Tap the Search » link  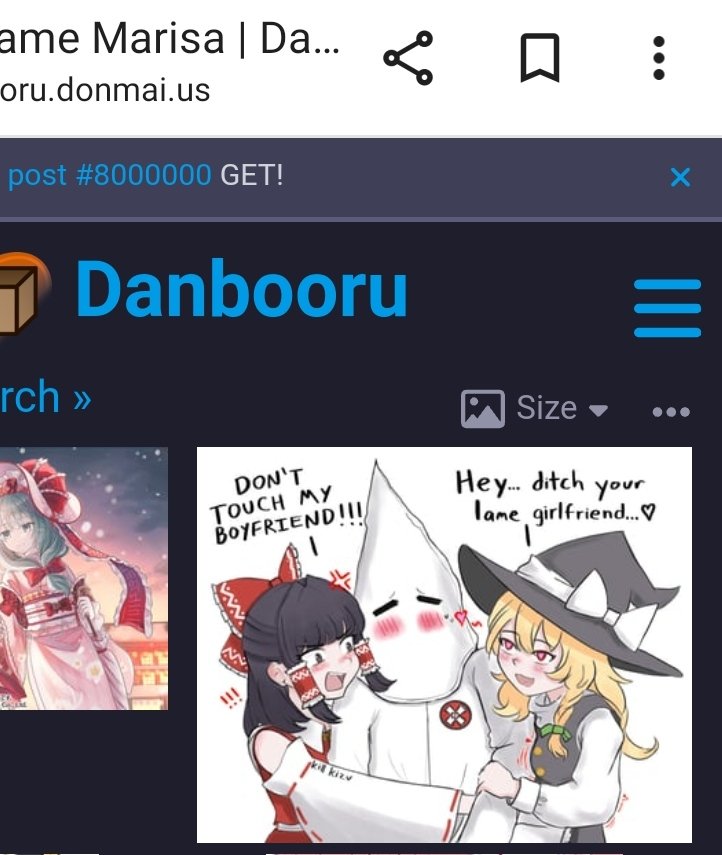(x=45, y=398)
